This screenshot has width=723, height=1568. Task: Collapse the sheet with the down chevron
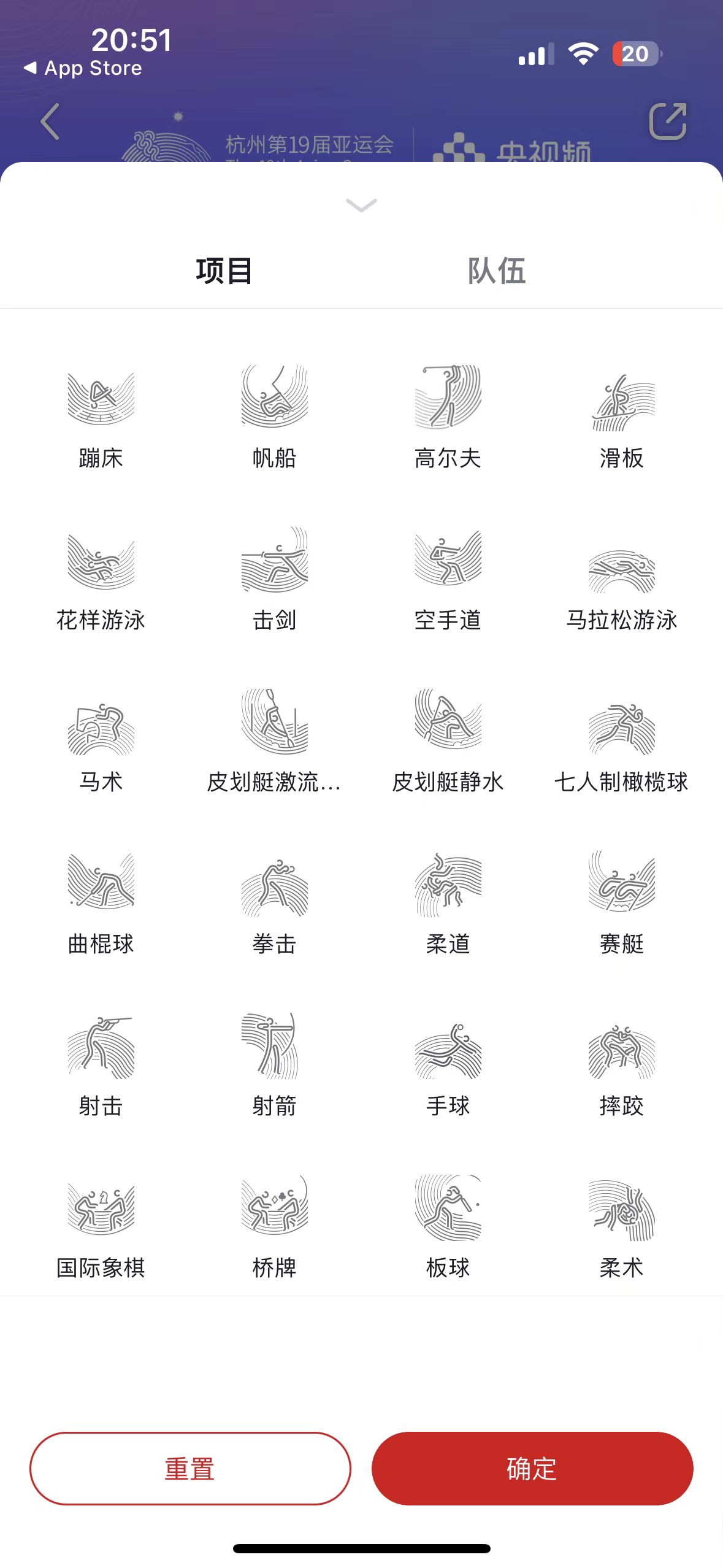[x=361, y=206]
